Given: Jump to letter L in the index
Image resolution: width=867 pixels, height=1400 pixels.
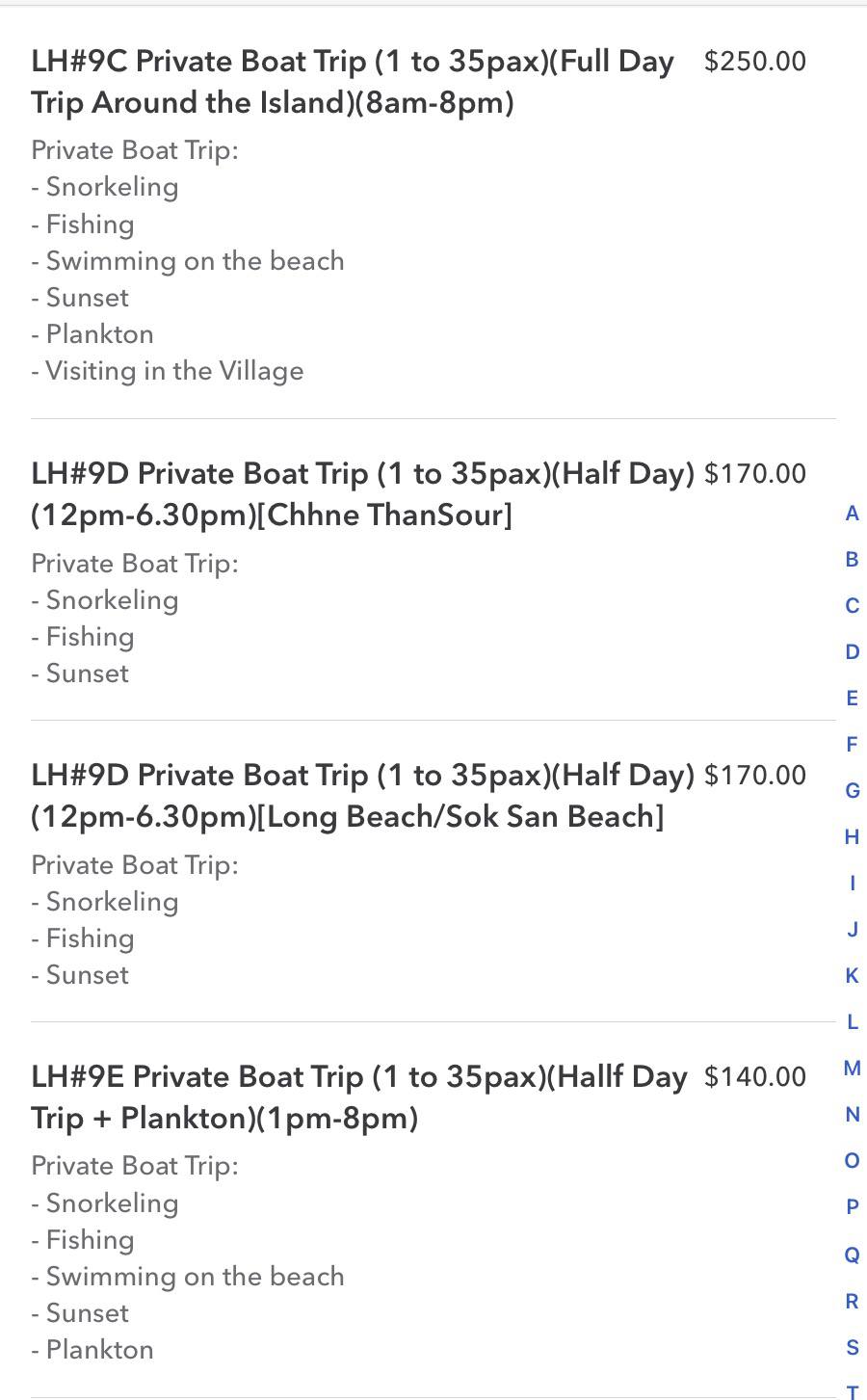Looking at the screenshot, I should (x=852, y=1022).
